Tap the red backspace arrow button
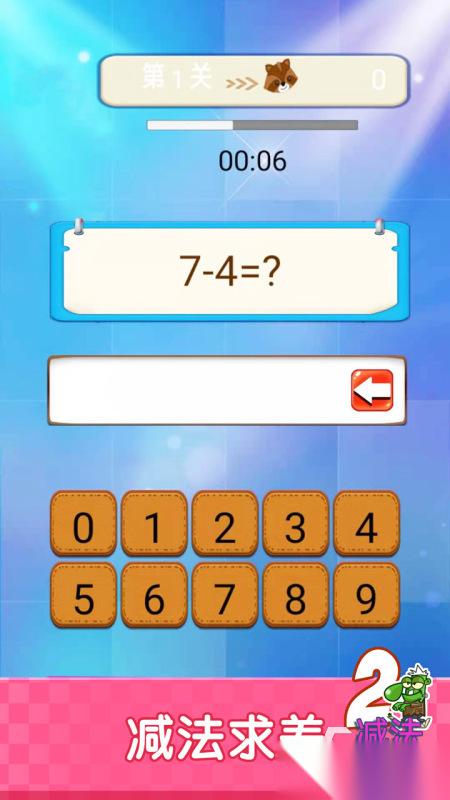 (x=372, y=390)
